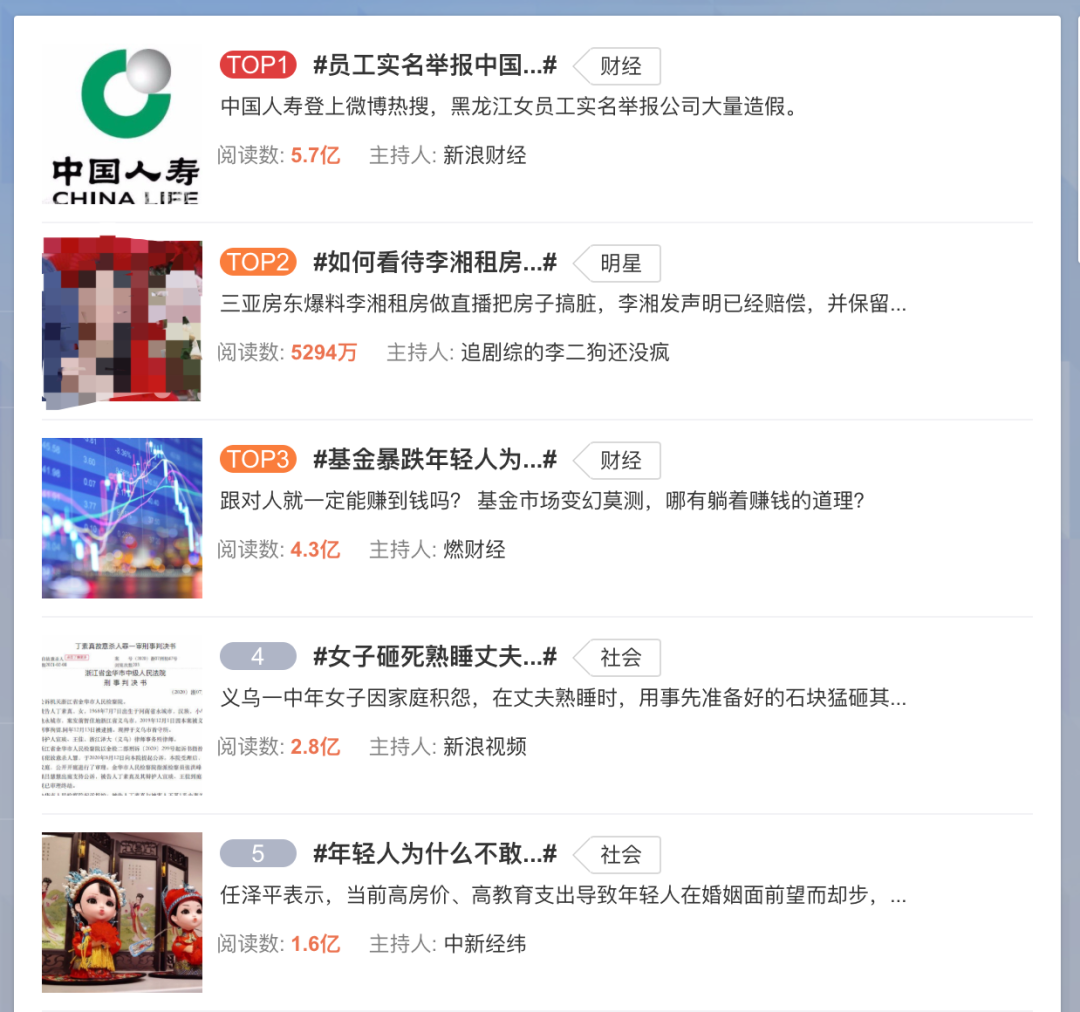Select the 财经 tag on the TOP1 topic
The height and width of the screenshot is (1012, 1080).
point(620,67)
